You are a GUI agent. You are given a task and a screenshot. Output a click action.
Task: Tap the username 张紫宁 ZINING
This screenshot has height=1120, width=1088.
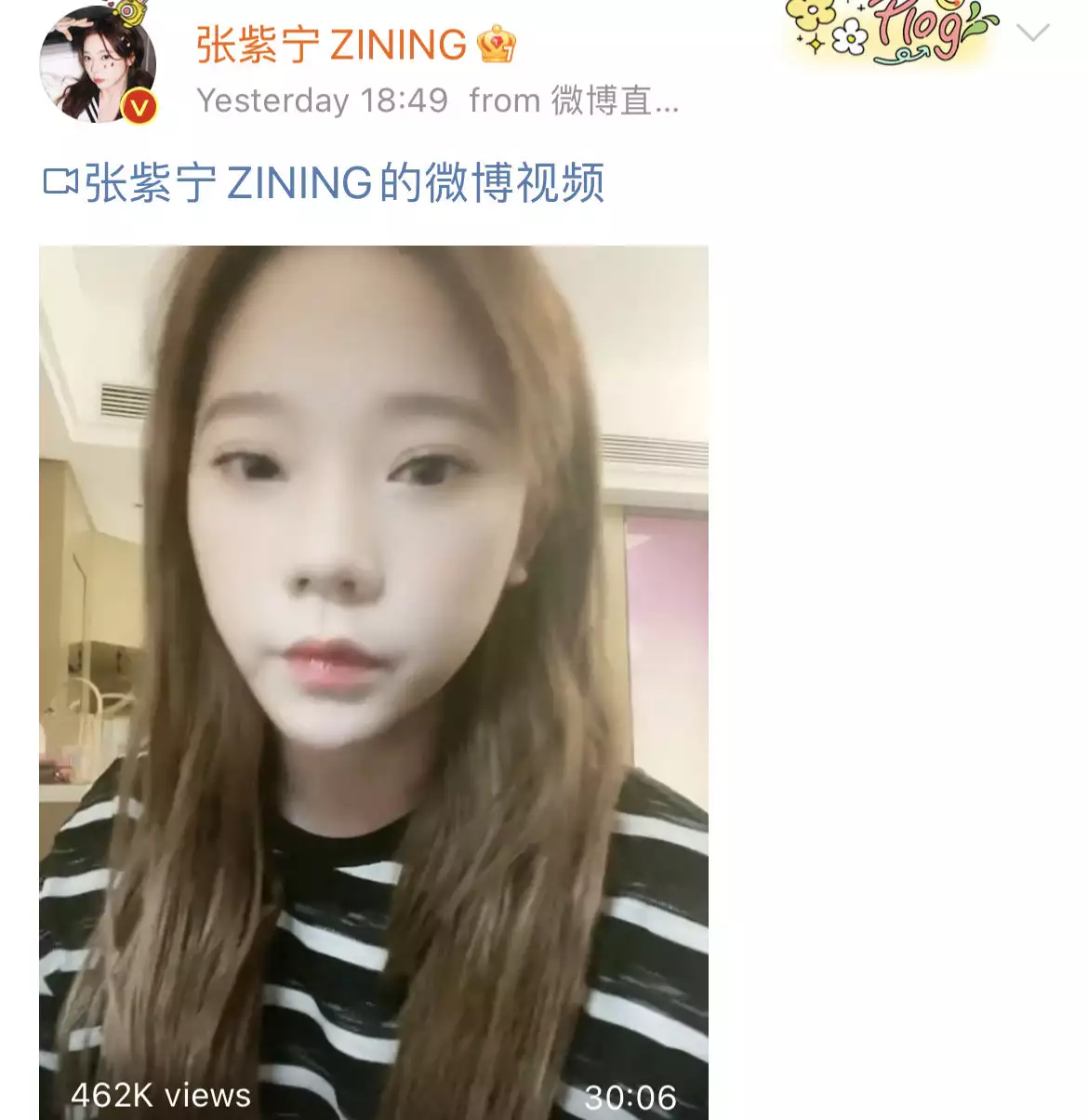pyautogui.click(x=332, y=45)
